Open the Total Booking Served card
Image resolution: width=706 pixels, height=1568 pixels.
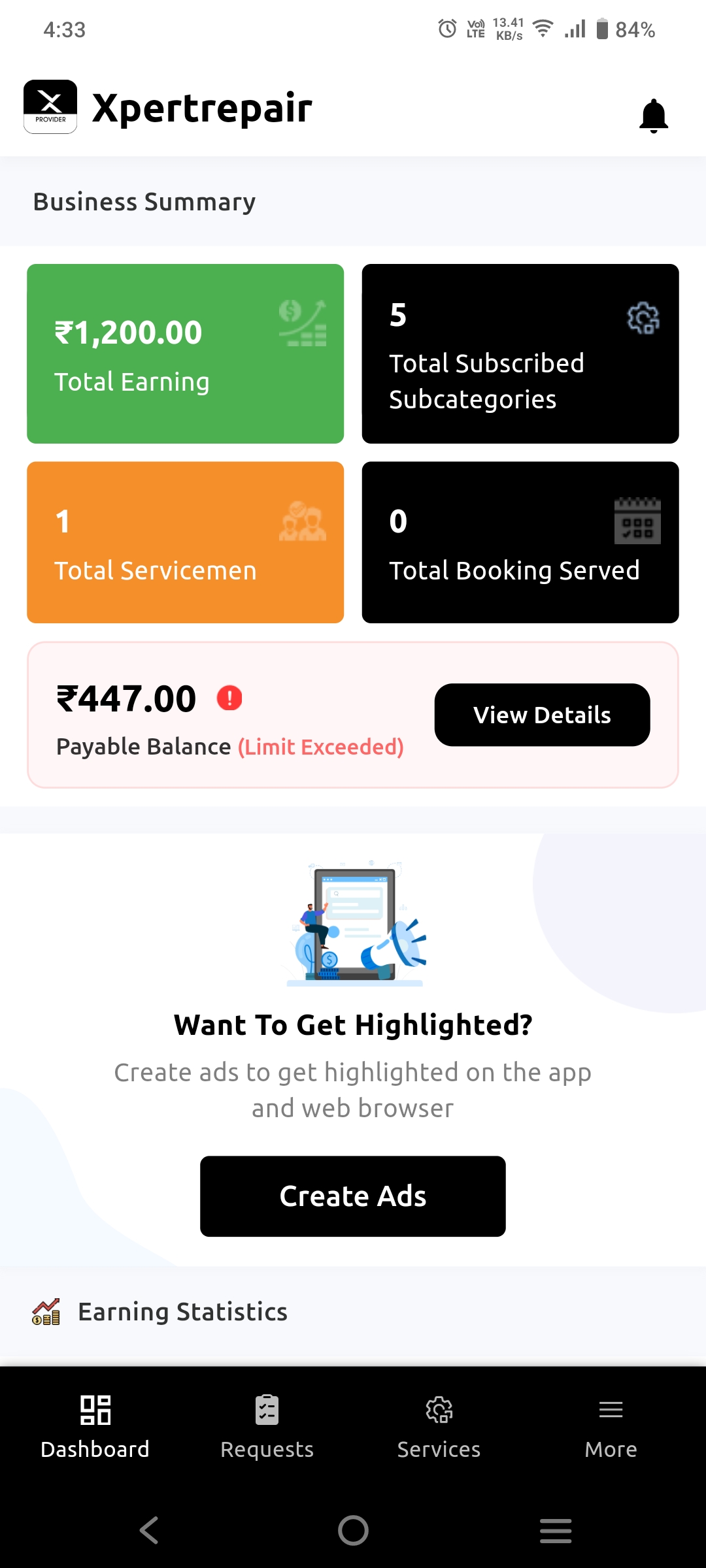pos(520,542)
